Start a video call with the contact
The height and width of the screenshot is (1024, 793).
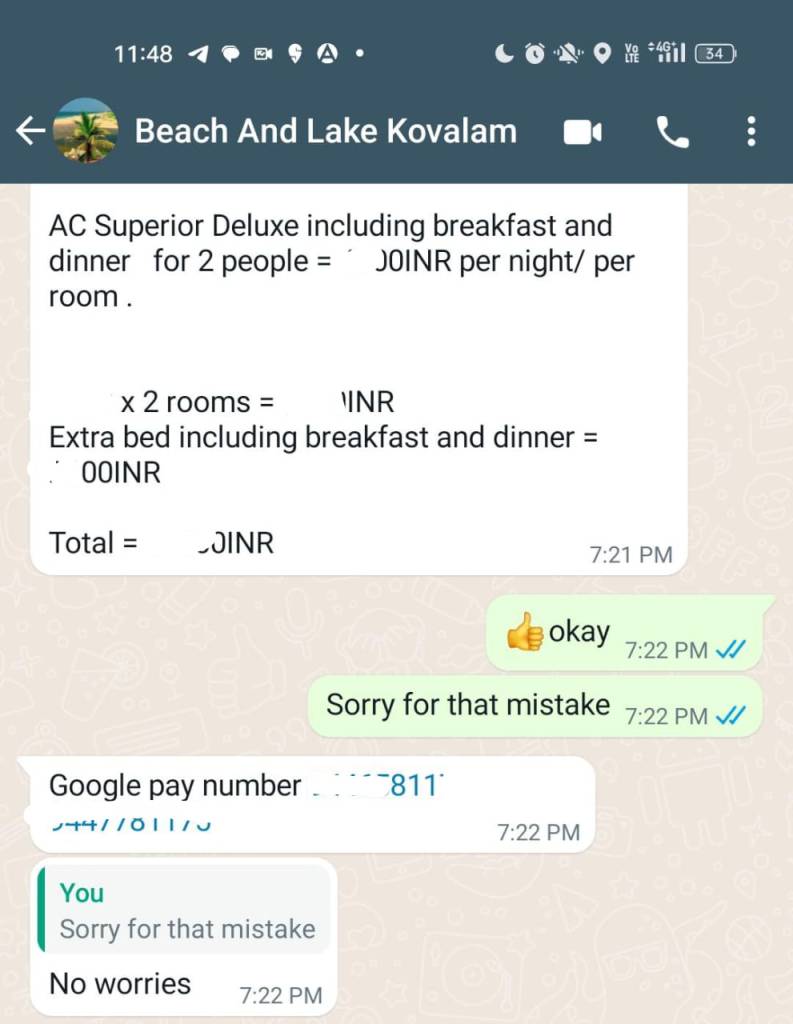(582, 131)
